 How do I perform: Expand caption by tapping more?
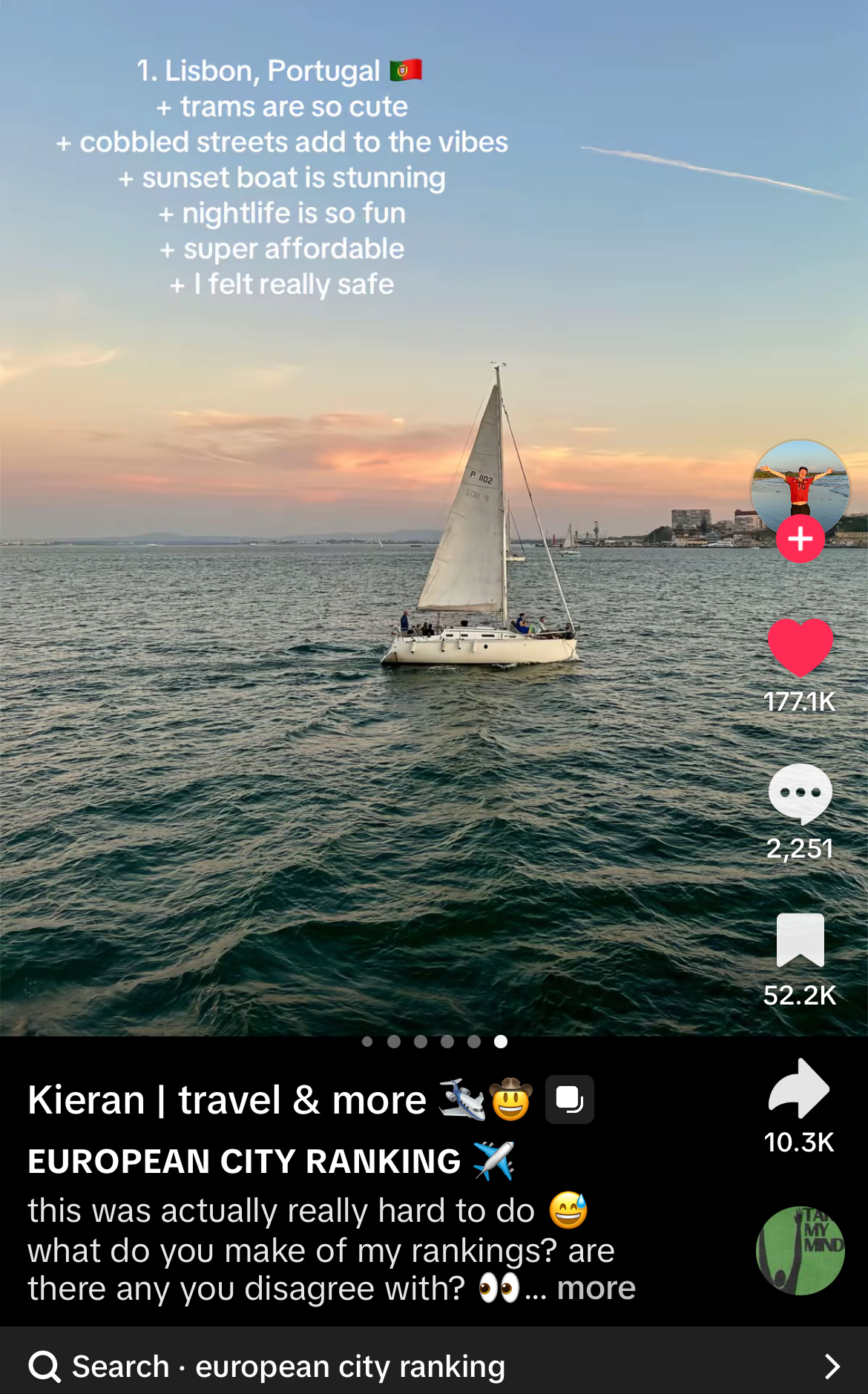click(x=596, y=1289)
